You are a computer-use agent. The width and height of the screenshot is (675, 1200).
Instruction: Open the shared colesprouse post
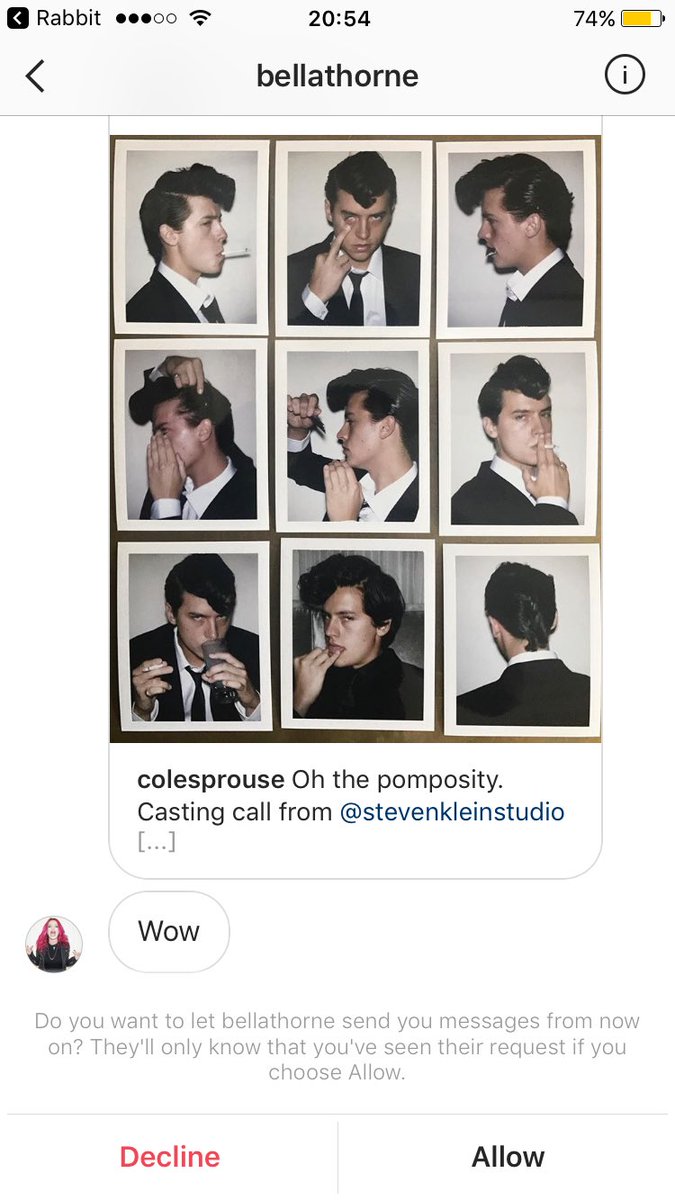click(x=355, y=439)
